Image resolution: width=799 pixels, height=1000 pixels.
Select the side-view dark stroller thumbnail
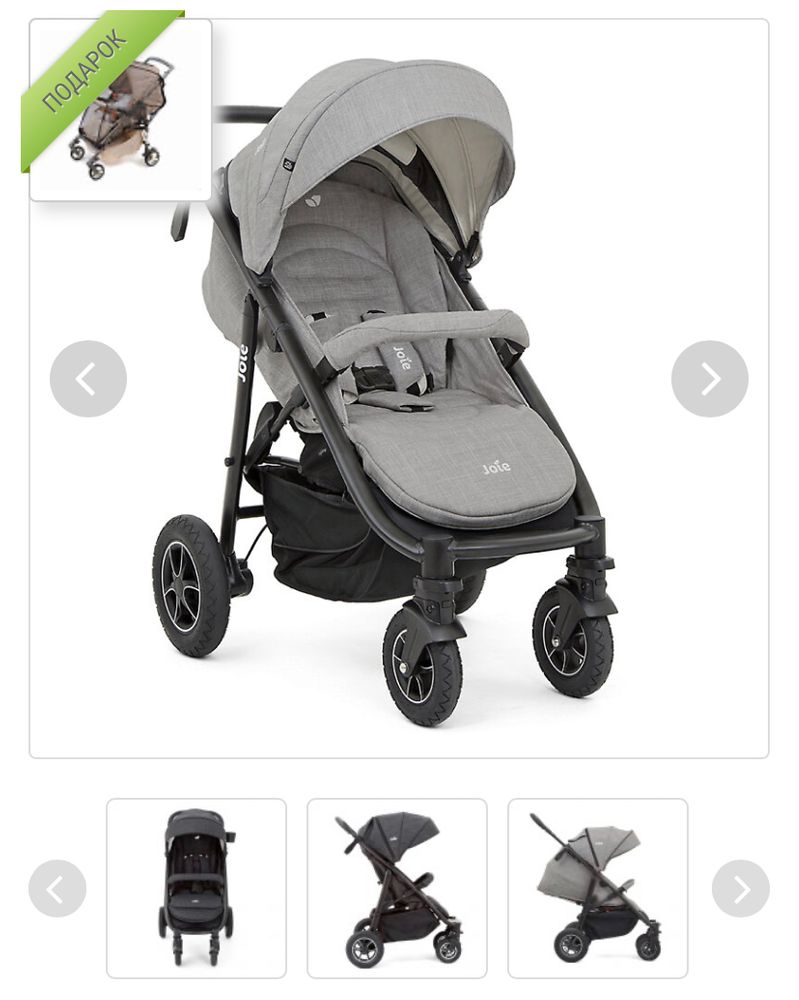pyautogui.click(x=397, y=887)
